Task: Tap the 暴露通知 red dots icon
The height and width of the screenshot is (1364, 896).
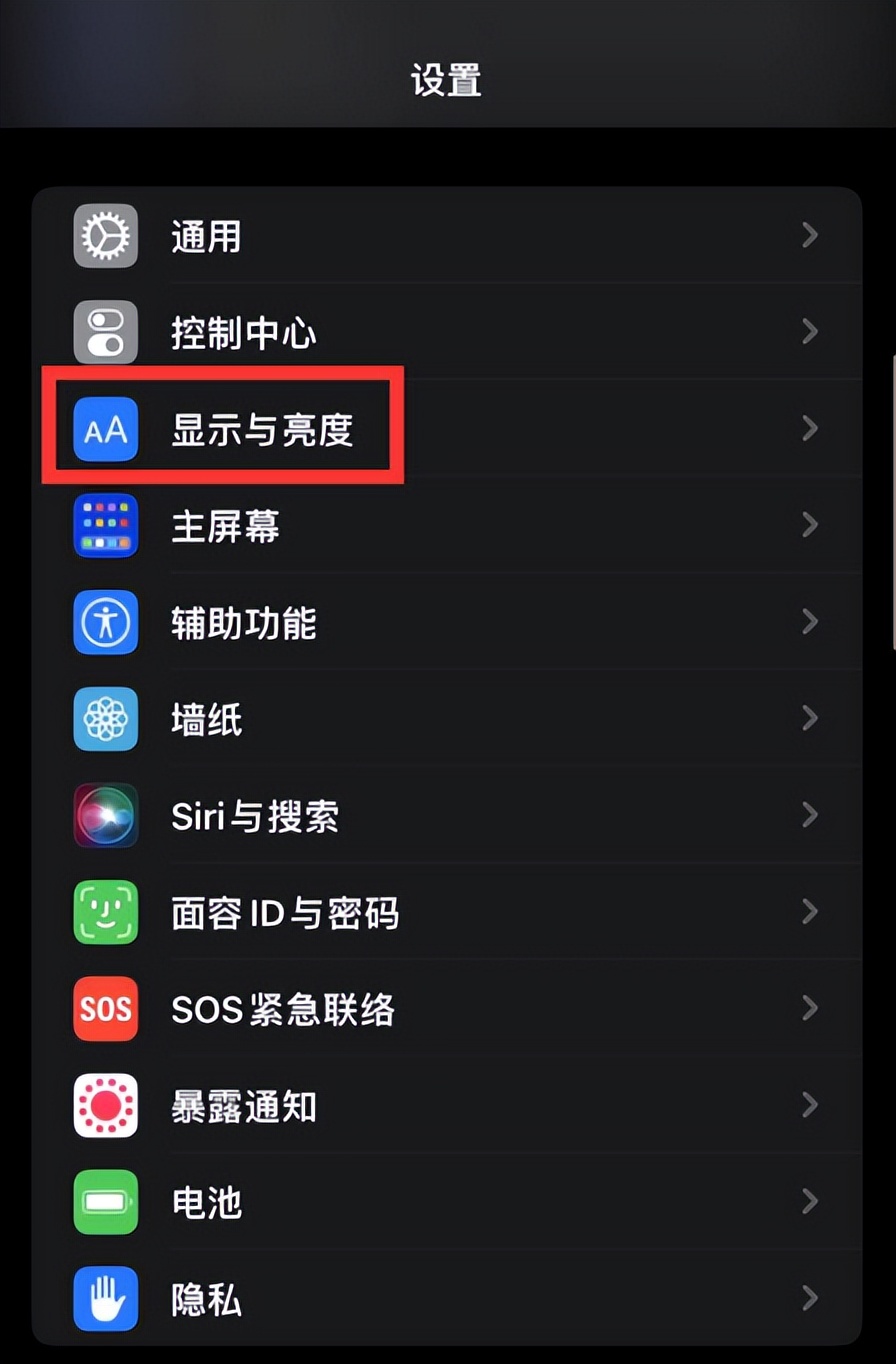Action: [105, 1105]
